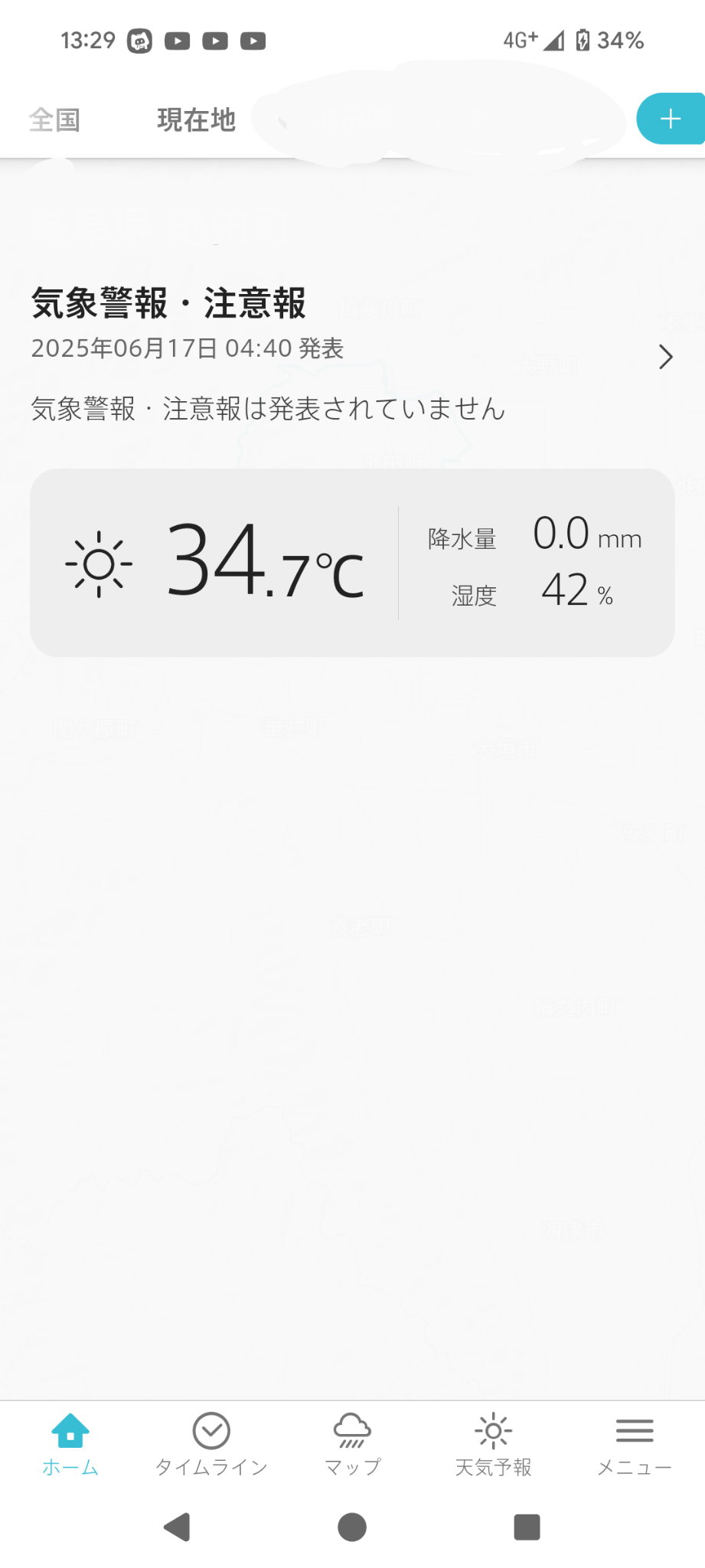Screen dimensions: 705x1568
Task: Open the 34.7℃ current weather card
Action: pyautogui.click(x=352, y=563)
